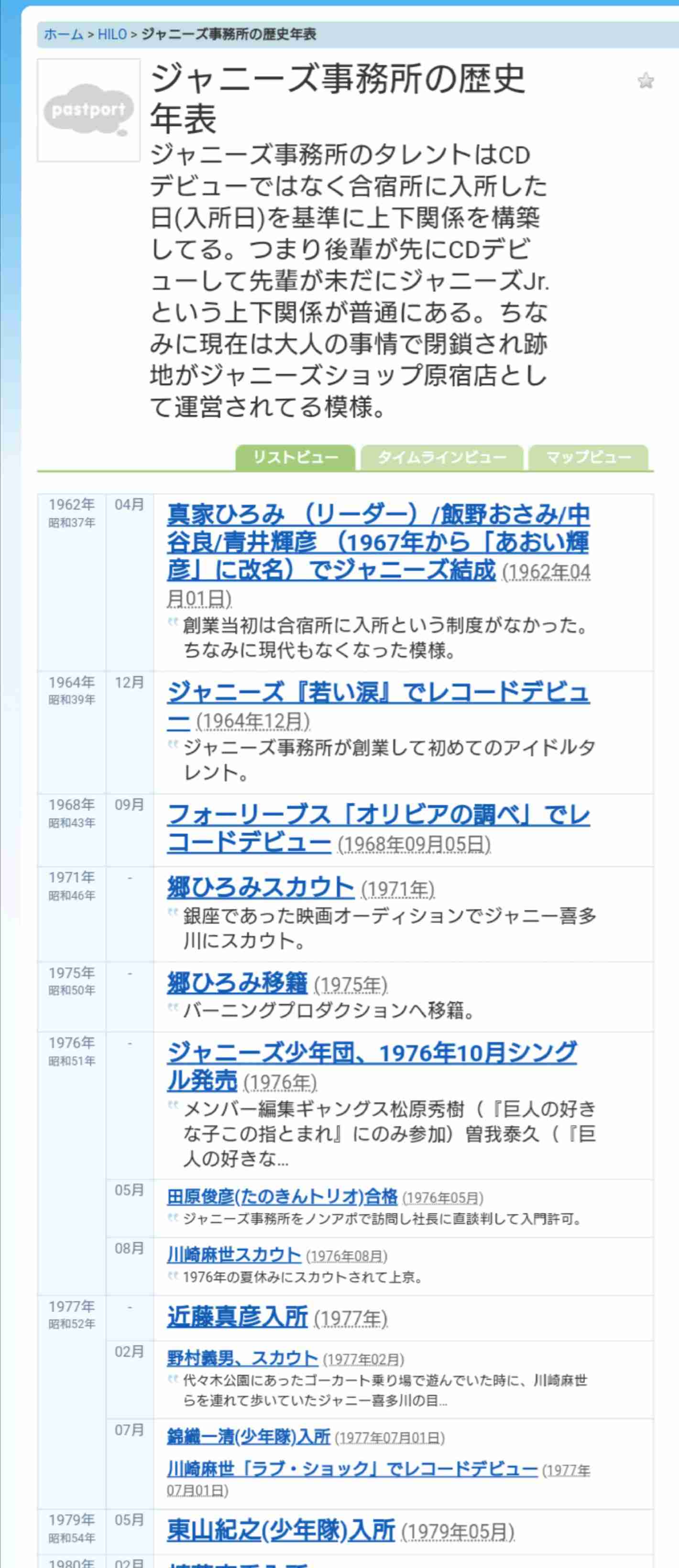Open フォーリーブス「オリビアの調べ」 entry
This screenshot has width=679, height=1568.
coord(378,816)
